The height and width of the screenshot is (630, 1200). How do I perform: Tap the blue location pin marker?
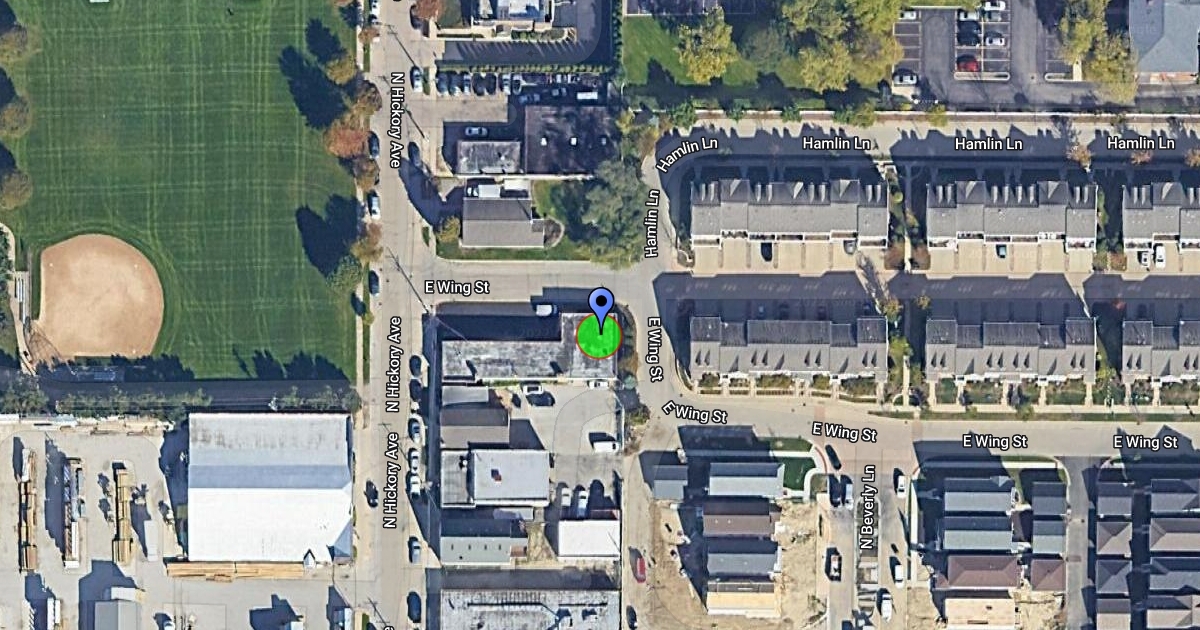[601, 304]
